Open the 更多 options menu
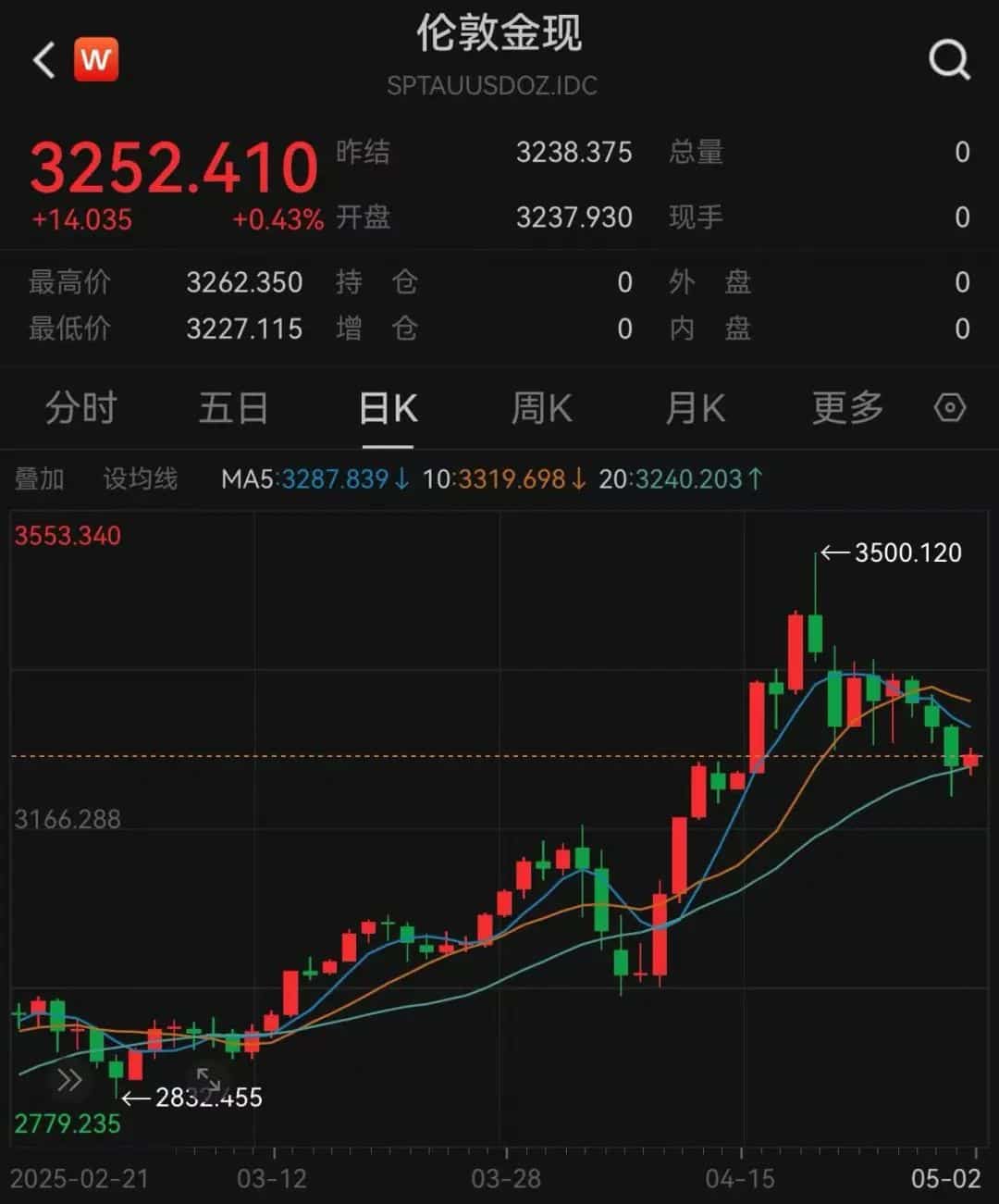This screenshot has width=999, height=1204. pyautogui.click(x=846, y=407)
